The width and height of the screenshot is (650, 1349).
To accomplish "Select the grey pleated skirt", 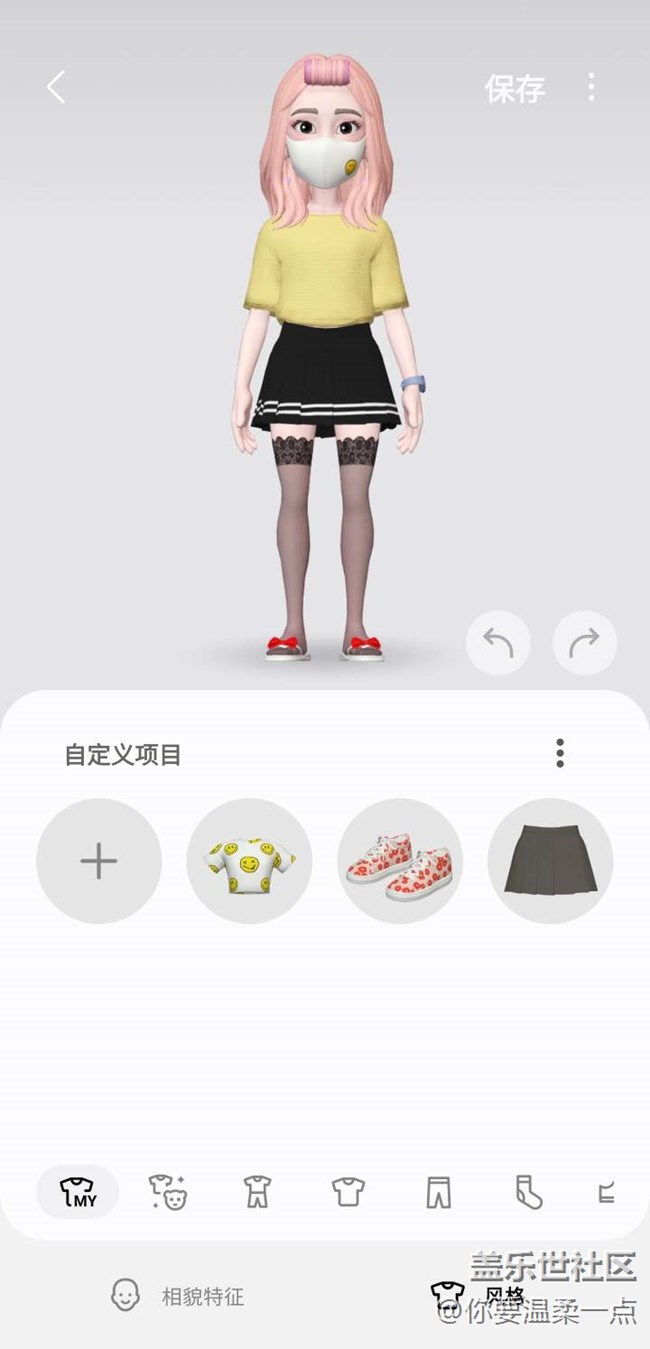I will 550,860.
